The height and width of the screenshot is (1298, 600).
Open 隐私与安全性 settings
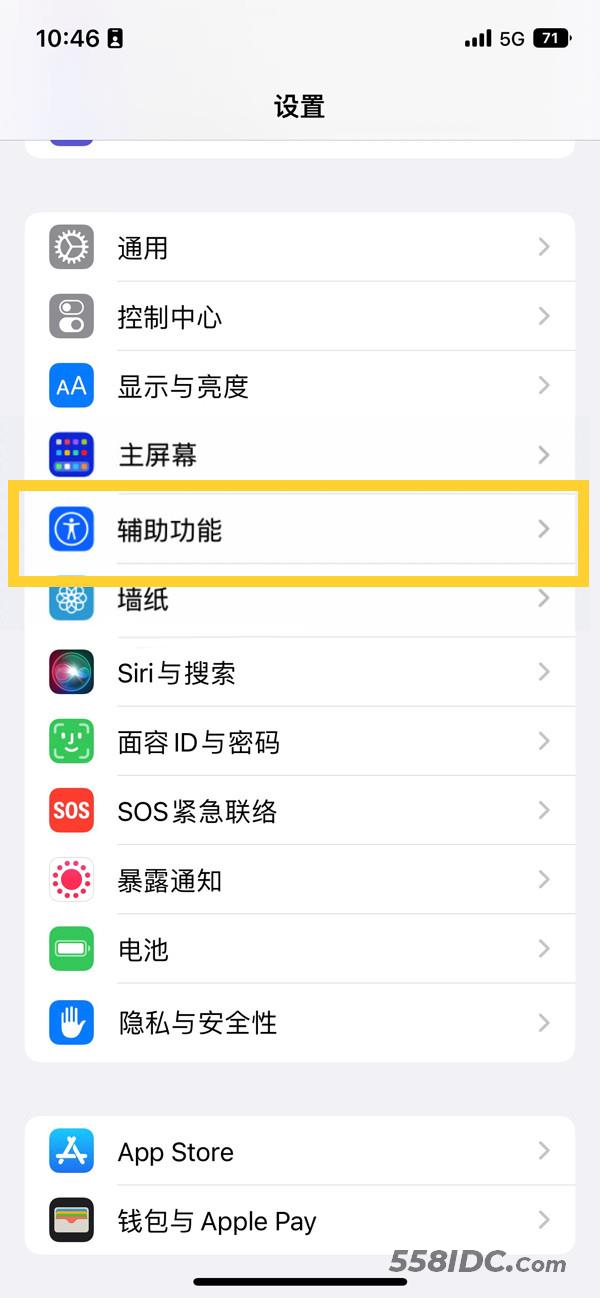(300, 1022)
